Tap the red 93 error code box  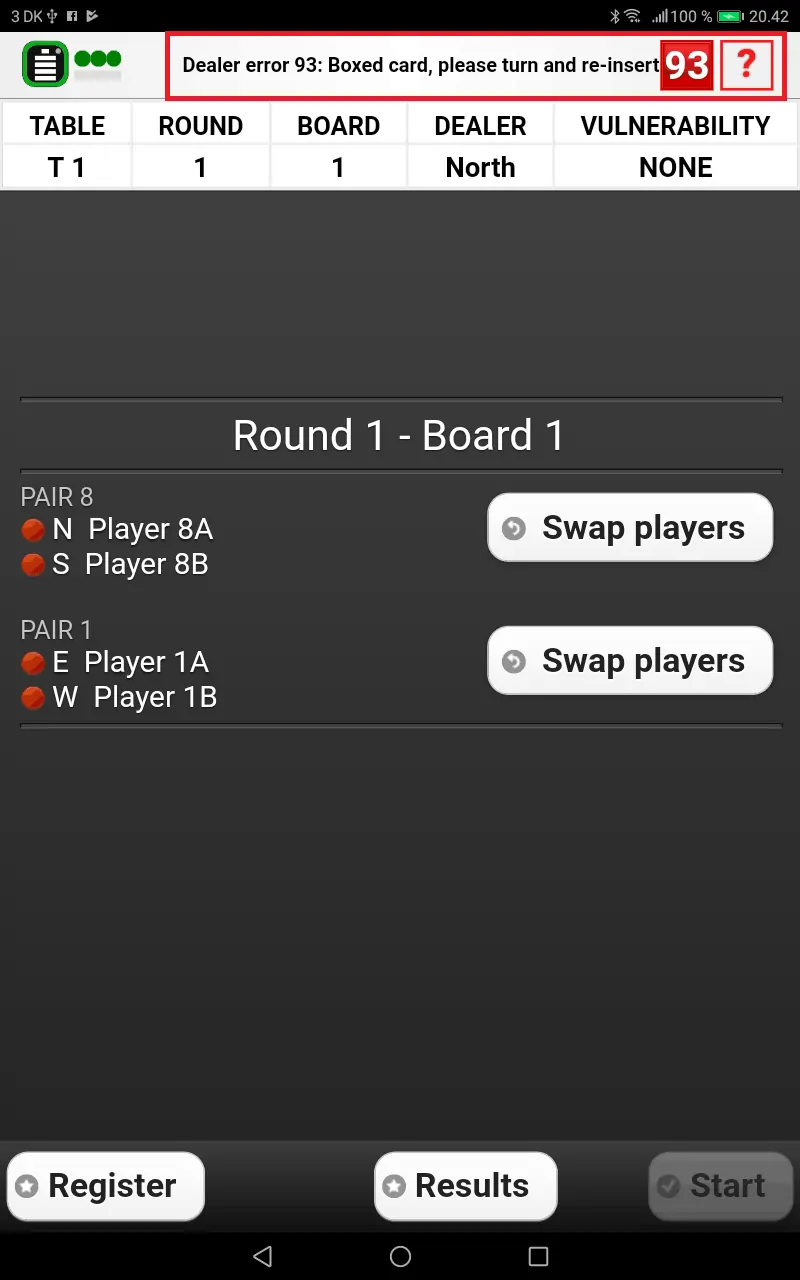point(687,66)
